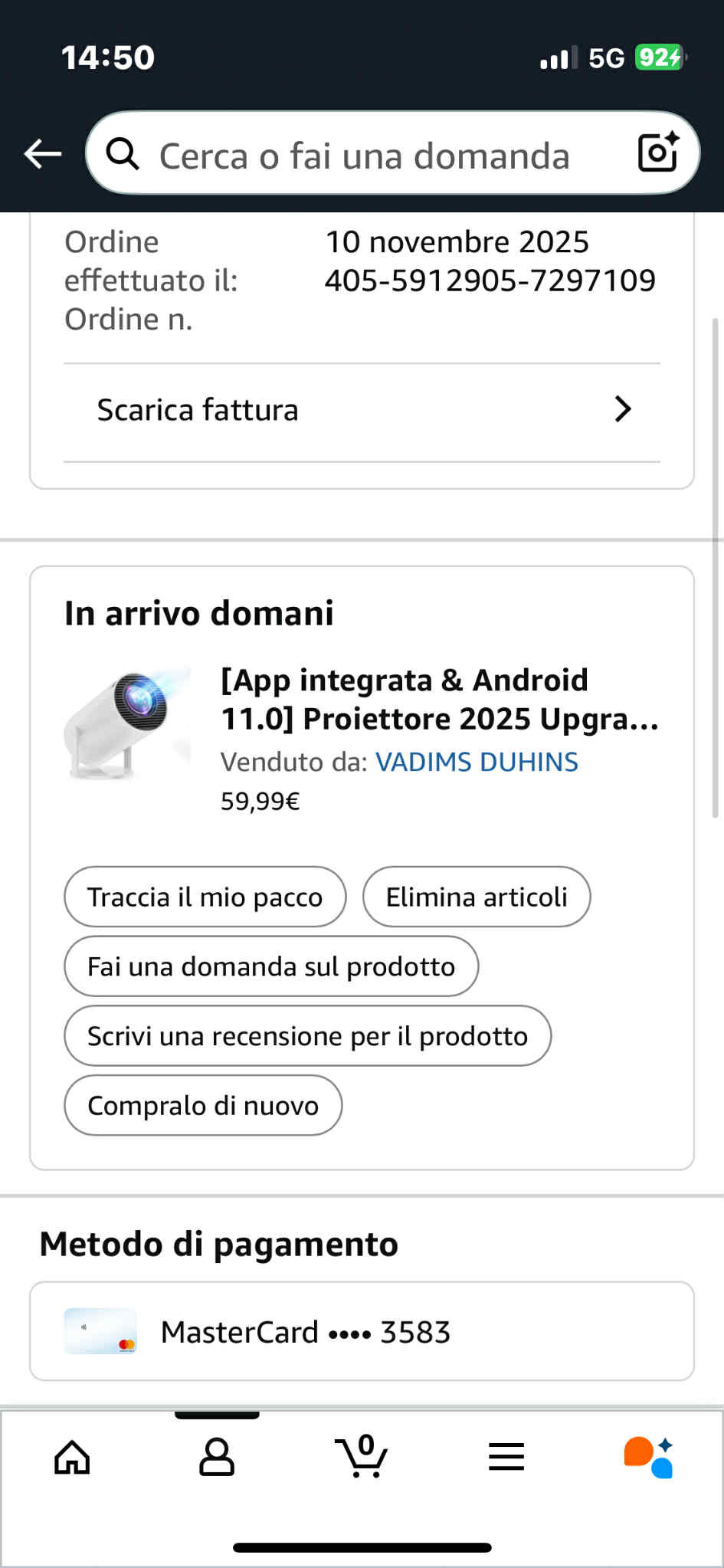Image resolution: width=724 pixels, height=1568 pixels.
Task: Choose Compralo di nuovo
Action: (x=203, y=1106)
